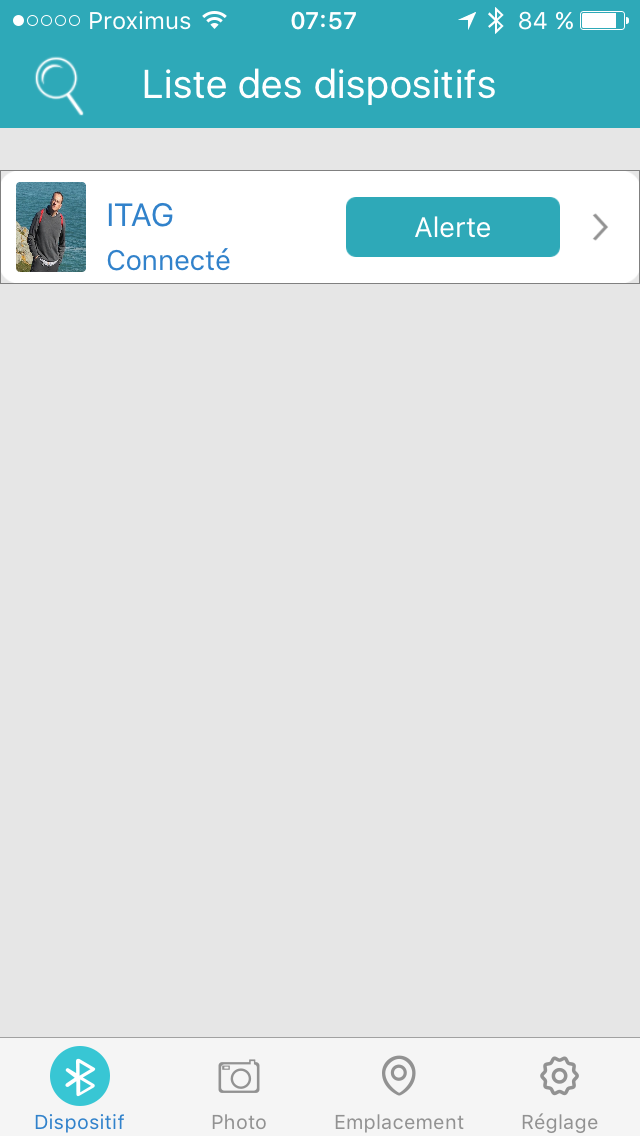Open the ITAG device details chevron
640x1136 pixels.
(x=600, y=227)
